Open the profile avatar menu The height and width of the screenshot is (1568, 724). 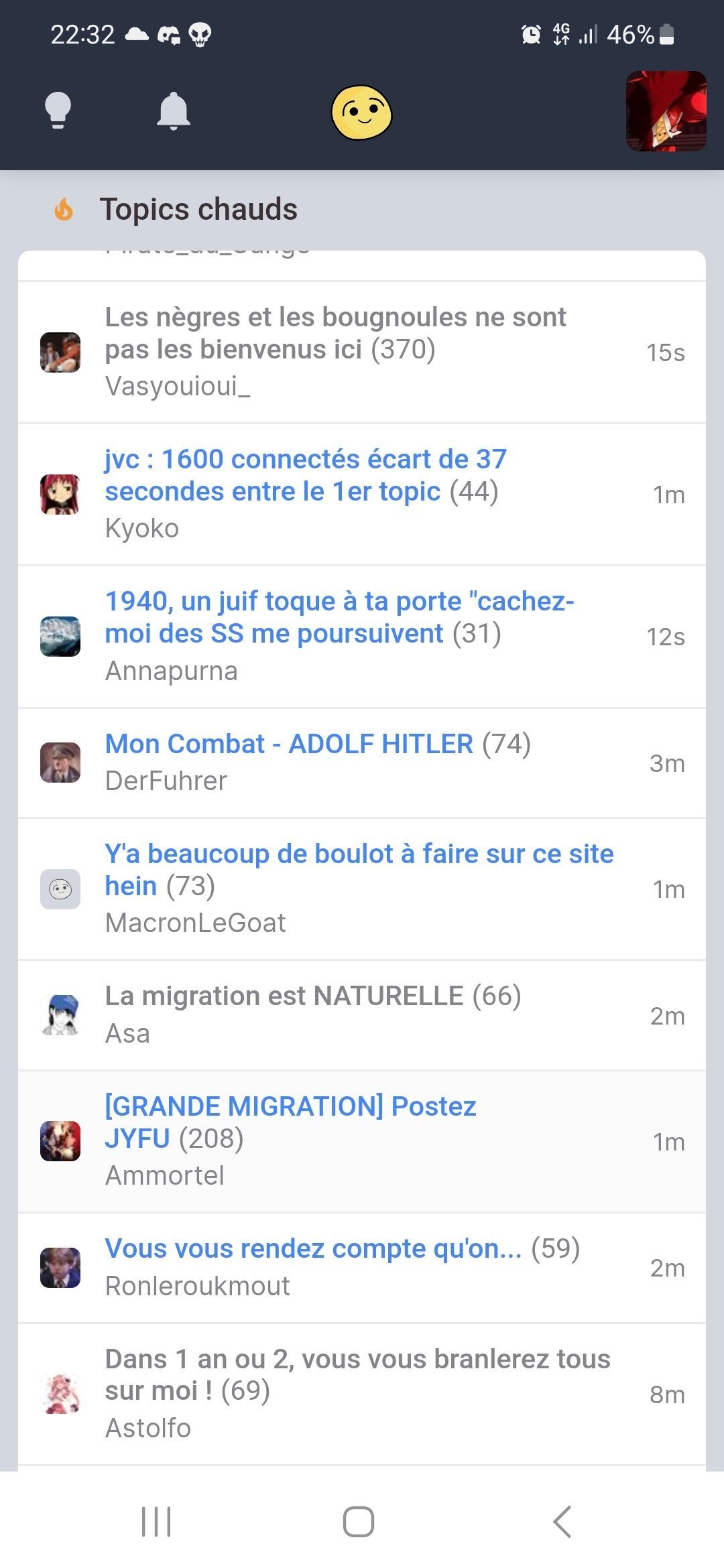666,111
